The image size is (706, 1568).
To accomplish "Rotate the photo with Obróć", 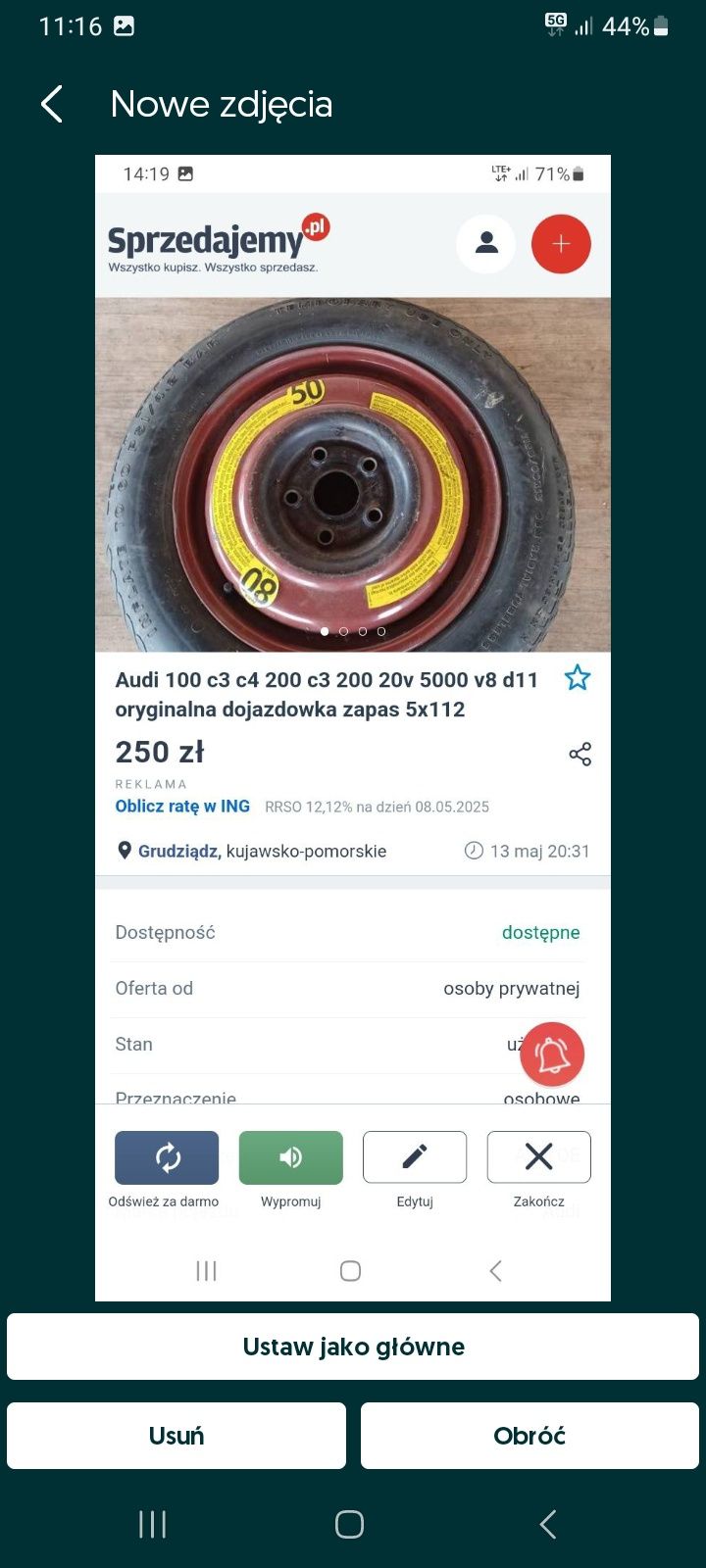I will pos(529,1436).
